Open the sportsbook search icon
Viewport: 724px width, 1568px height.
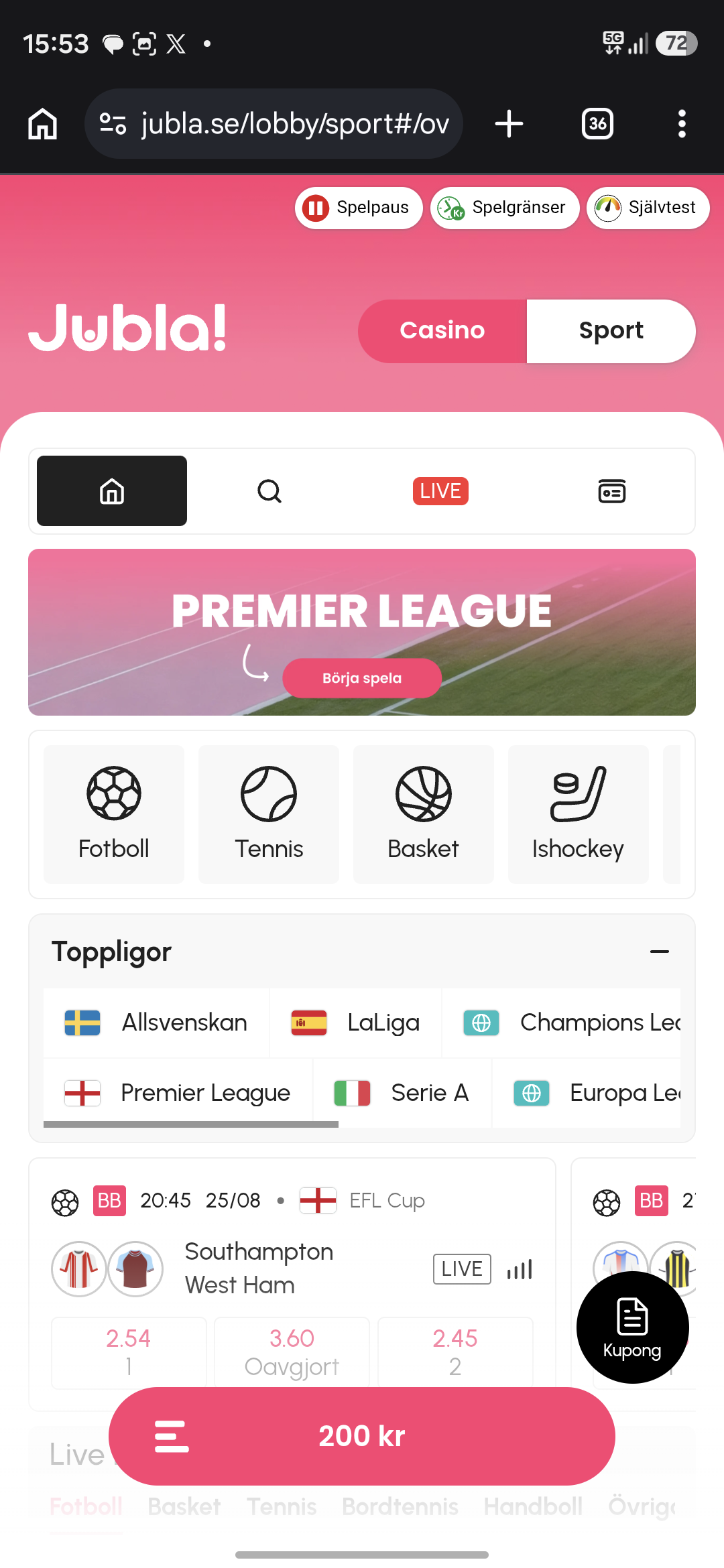[269, 491]
